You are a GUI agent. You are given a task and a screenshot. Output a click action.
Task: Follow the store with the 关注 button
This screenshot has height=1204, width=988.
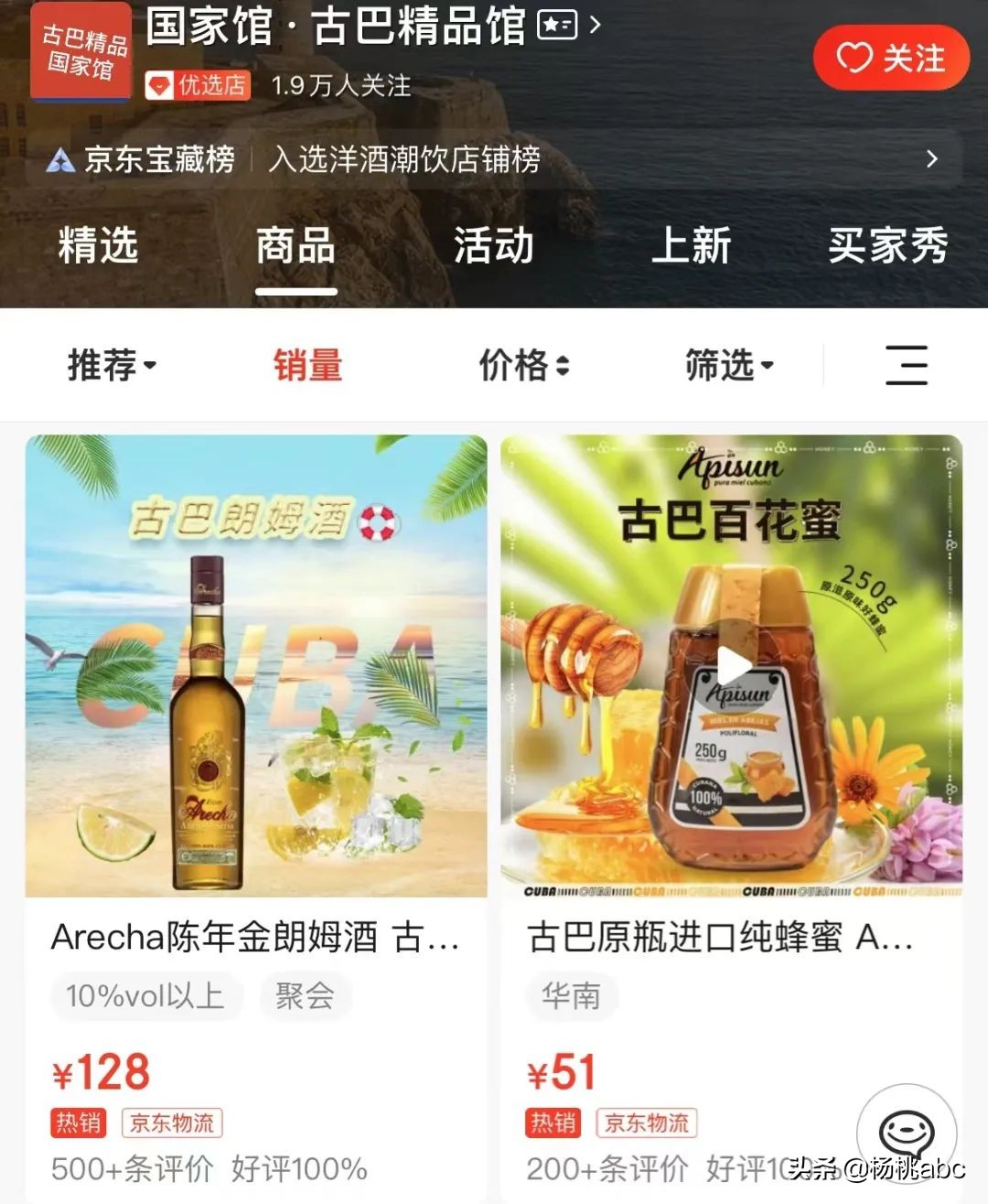tap(892, 58)
